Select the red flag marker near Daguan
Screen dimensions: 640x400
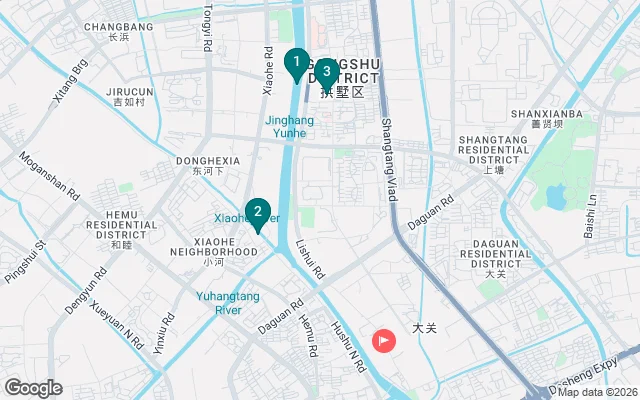pyautogui.click(x=384, y=340)
